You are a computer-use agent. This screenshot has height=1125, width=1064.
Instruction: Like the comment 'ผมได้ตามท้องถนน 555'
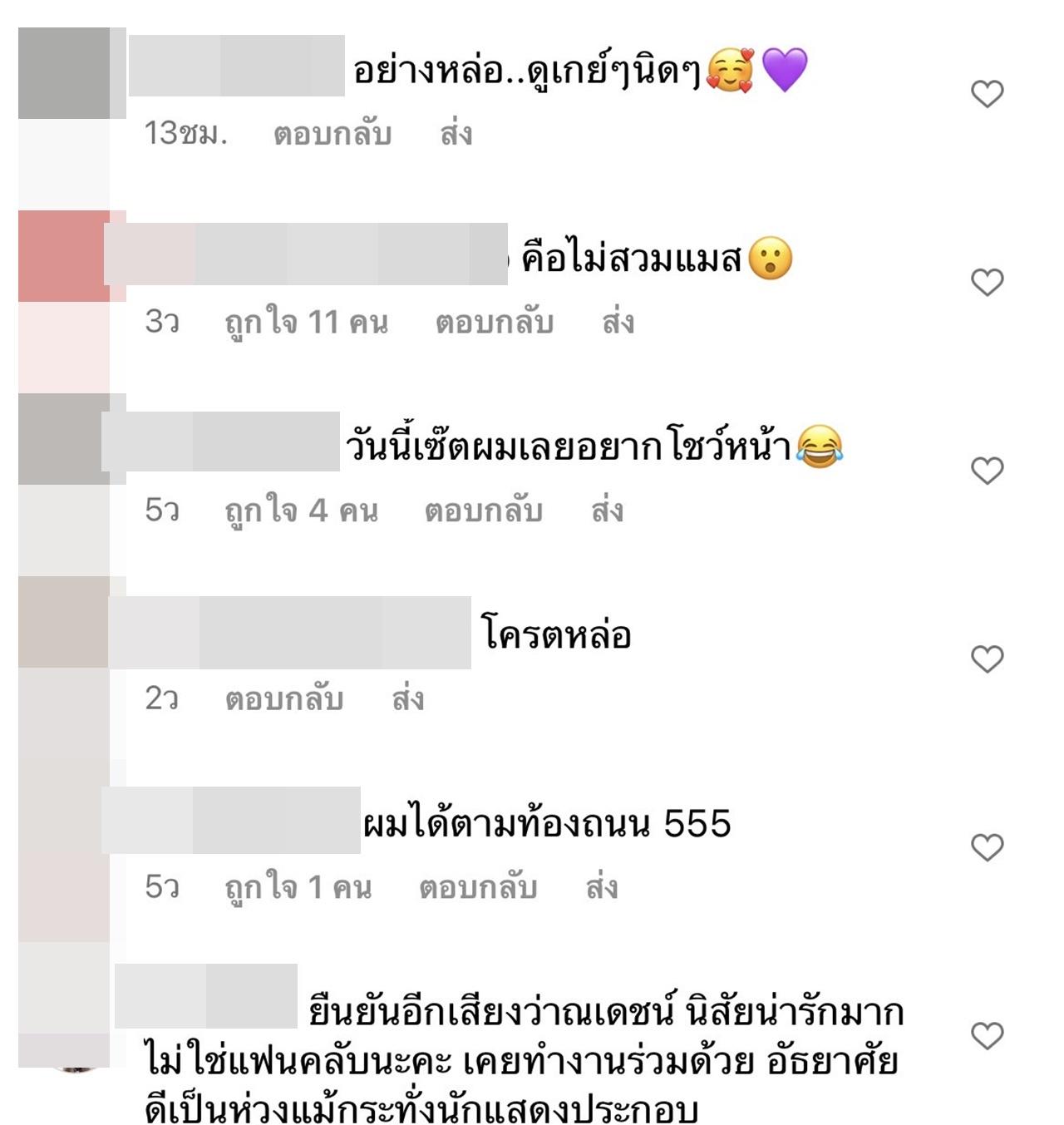coord(987,847)
